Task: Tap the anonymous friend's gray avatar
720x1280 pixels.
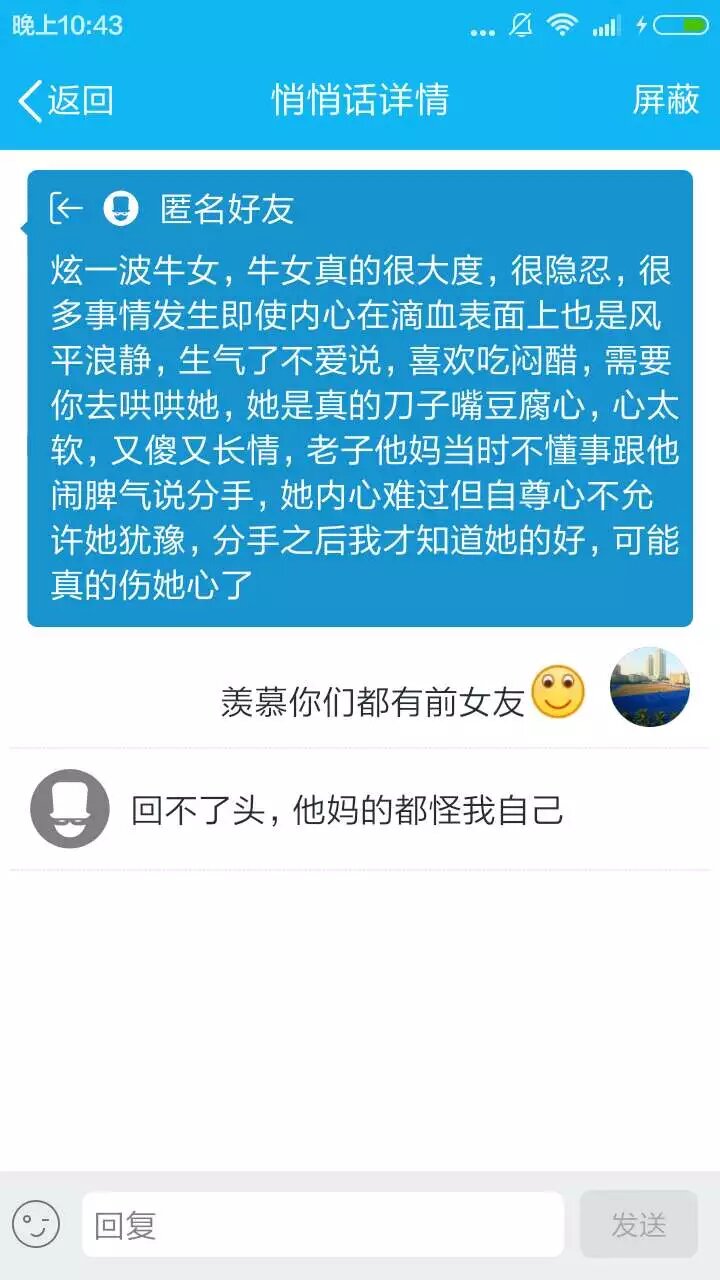Action: pyautogui.click(x=70, y=808)
